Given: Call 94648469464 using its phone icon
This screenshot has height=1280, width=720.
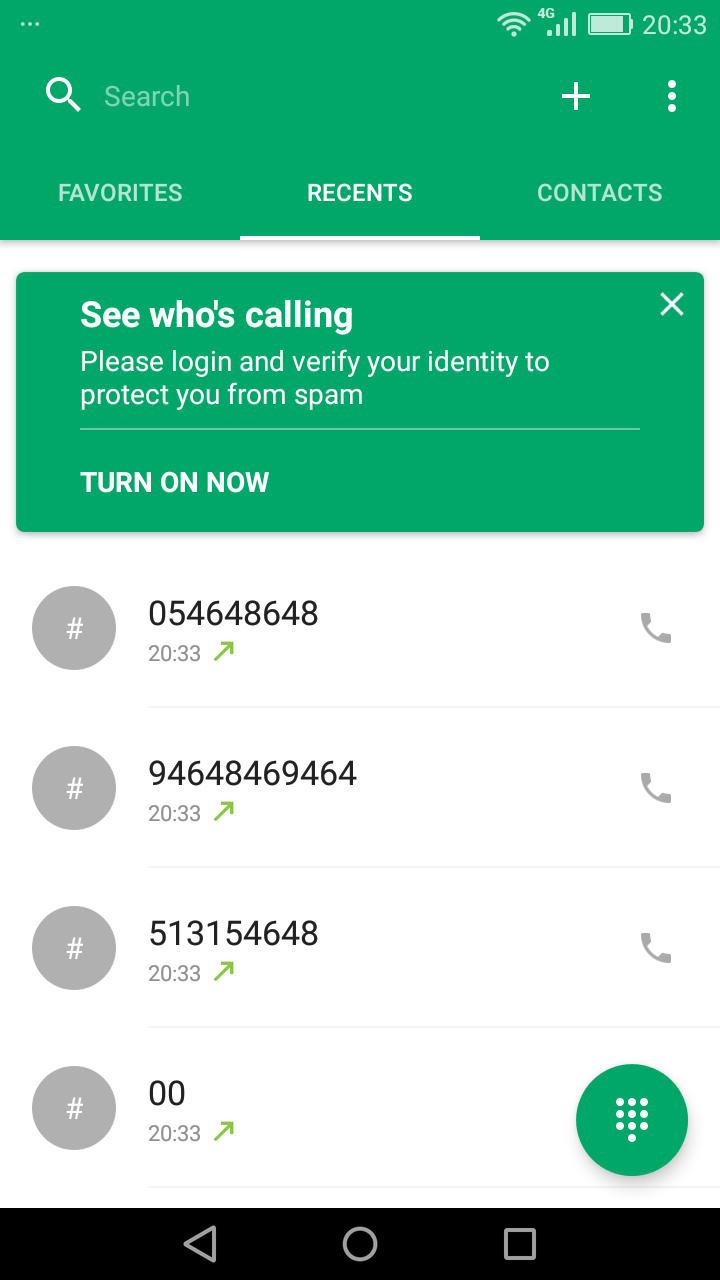Looking at the screenshot, I should (655, 787).
